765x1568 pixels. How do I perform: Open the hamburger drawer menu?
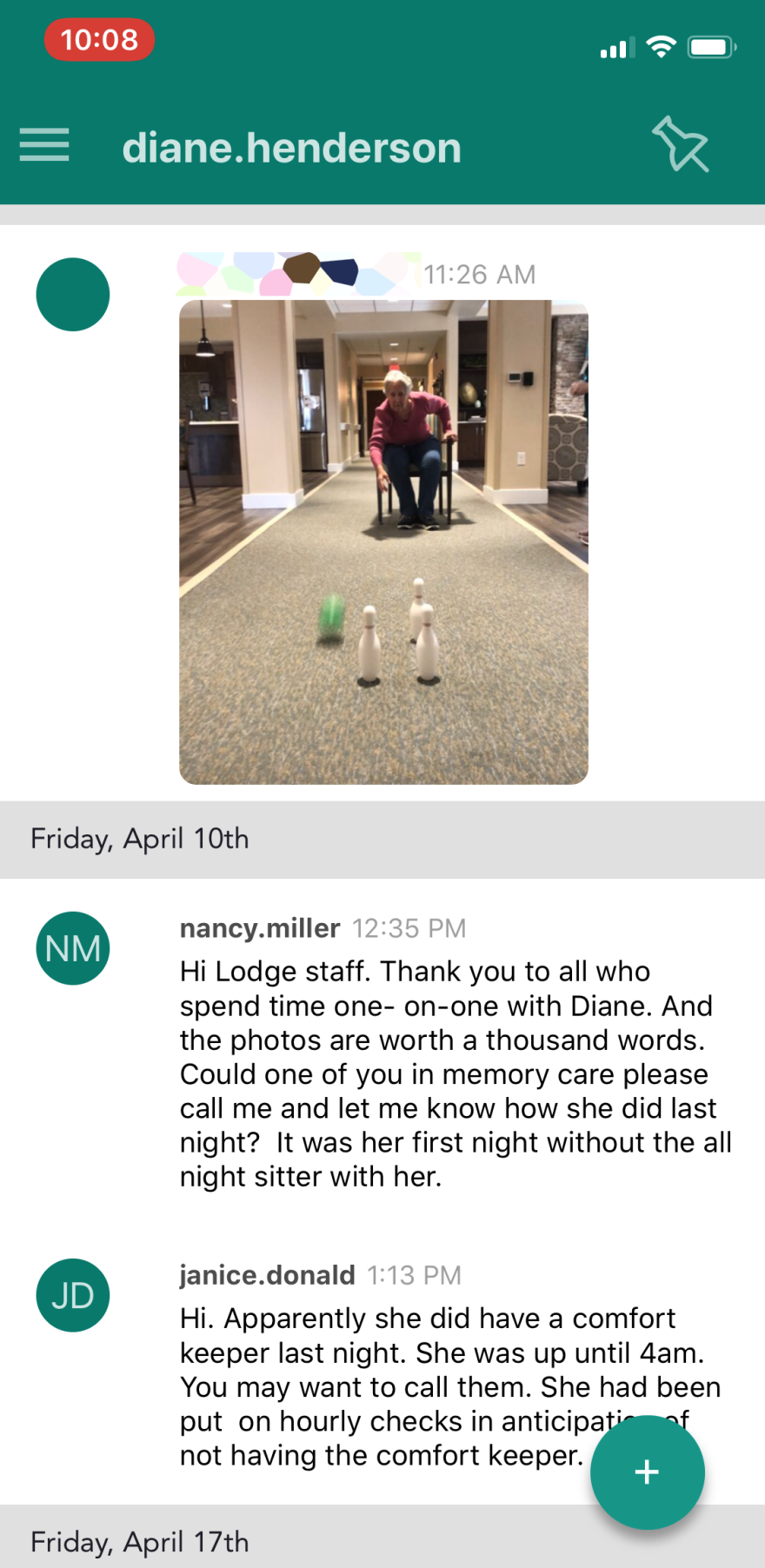click(44, 145)
